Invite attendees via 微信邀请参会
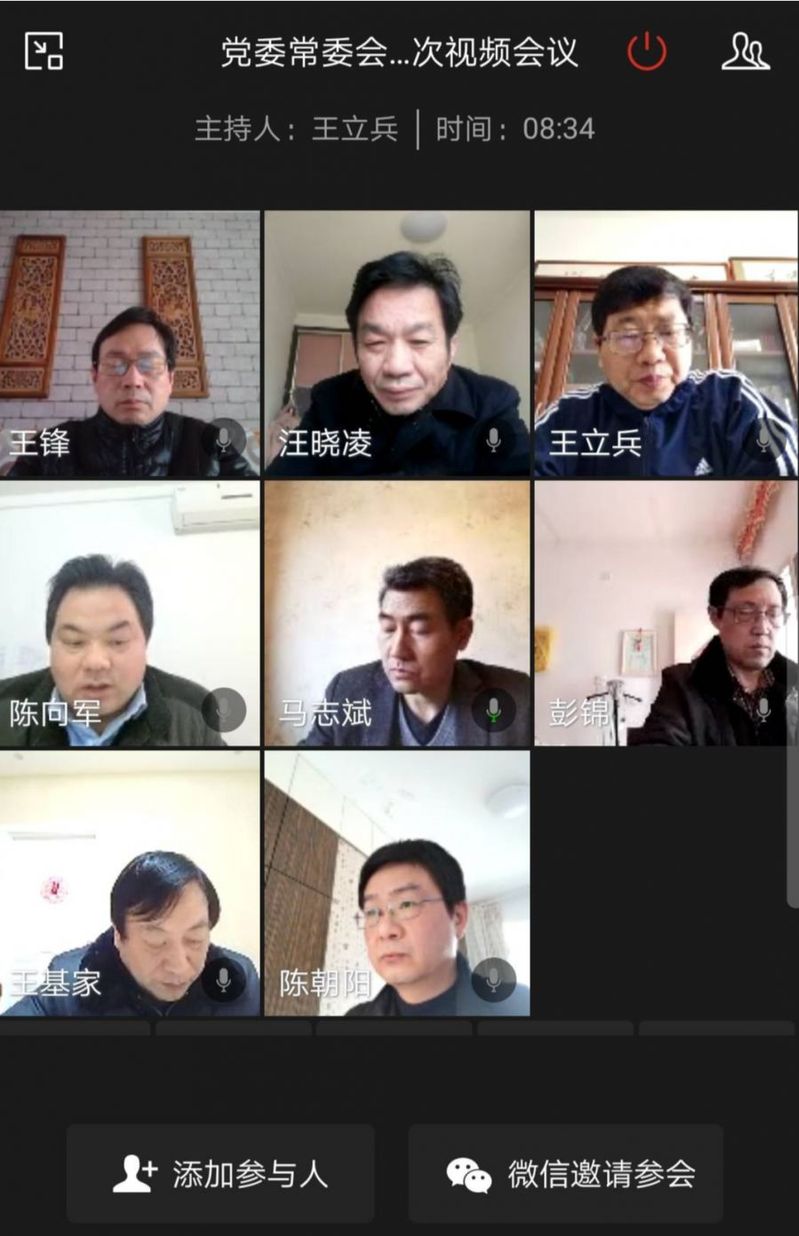 566,1173
